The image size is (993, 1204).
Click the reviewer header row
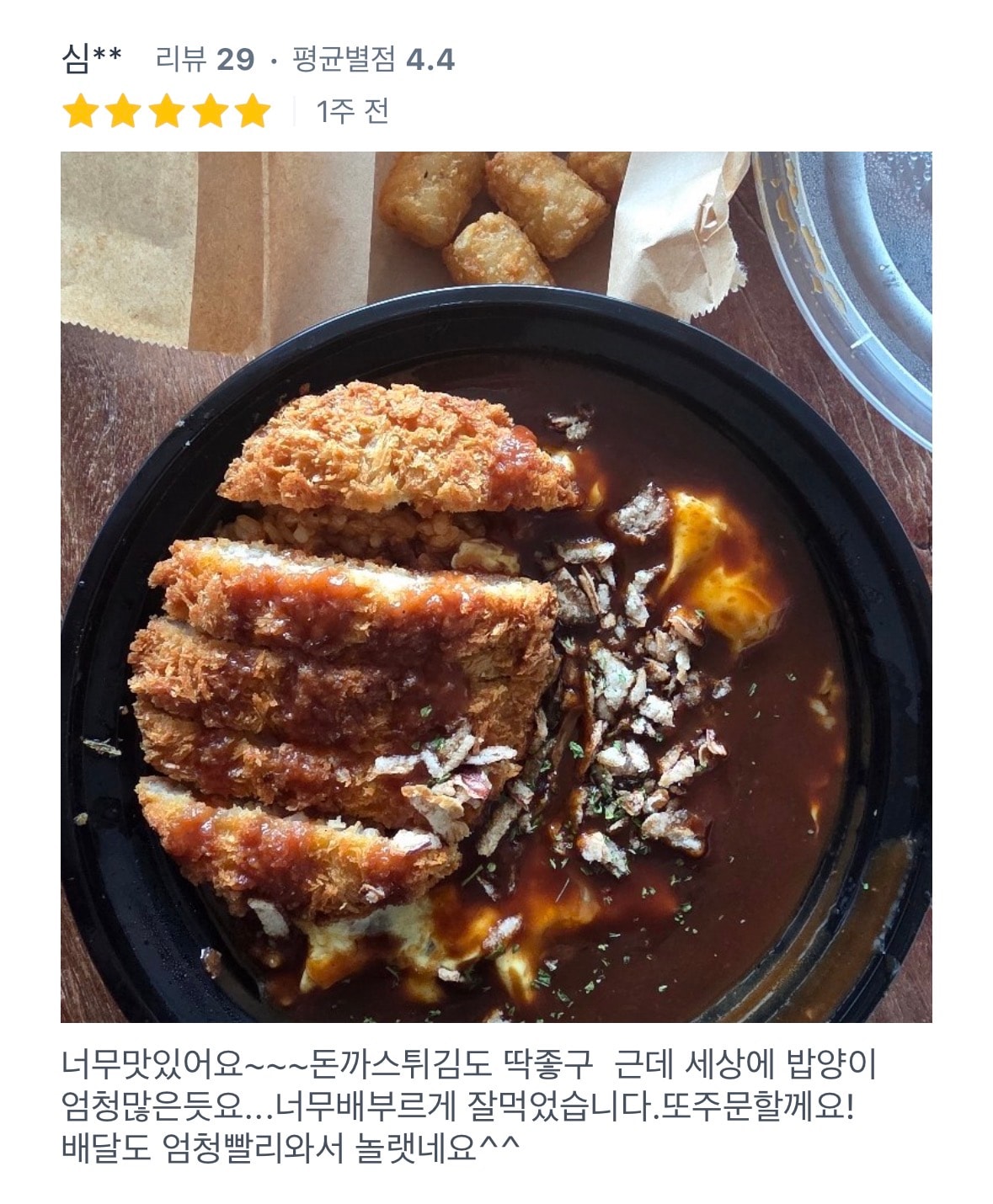pyautogui.click(x=253, y=56)
